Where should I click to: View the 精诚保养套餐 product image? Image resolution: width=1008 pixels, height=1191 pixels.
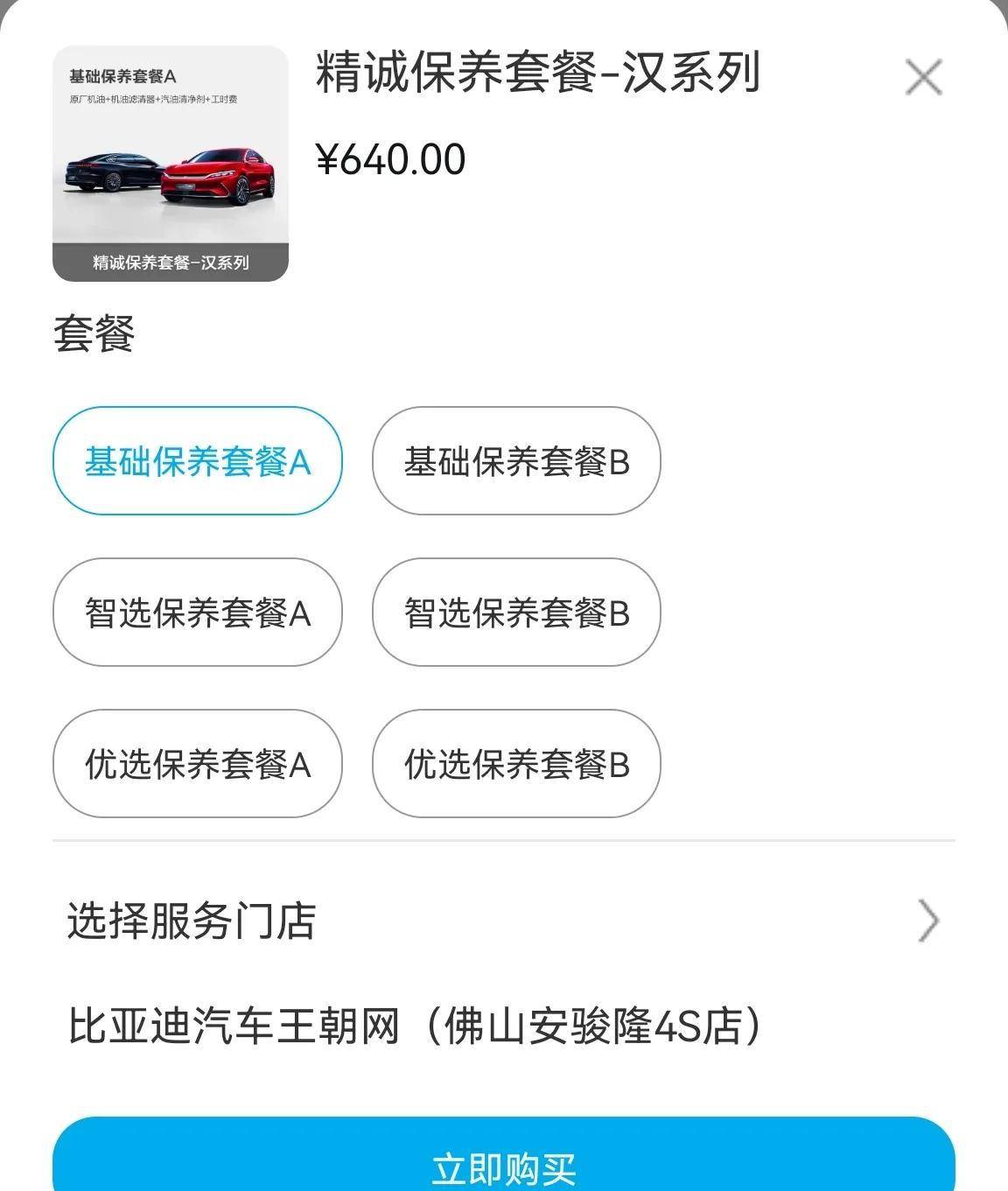171,164
